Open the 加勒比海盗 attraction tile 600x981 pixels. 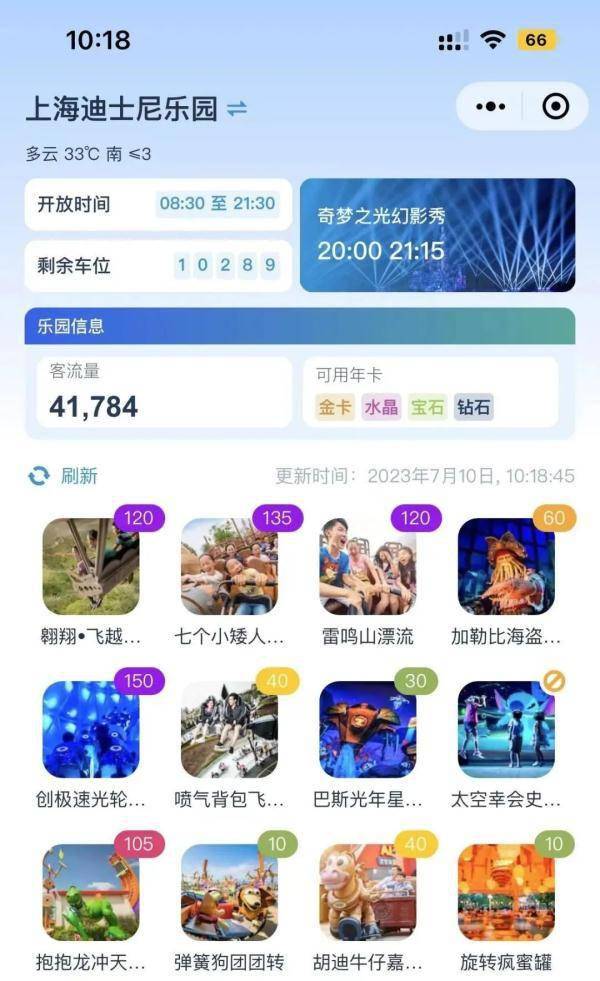click(506, 567)
